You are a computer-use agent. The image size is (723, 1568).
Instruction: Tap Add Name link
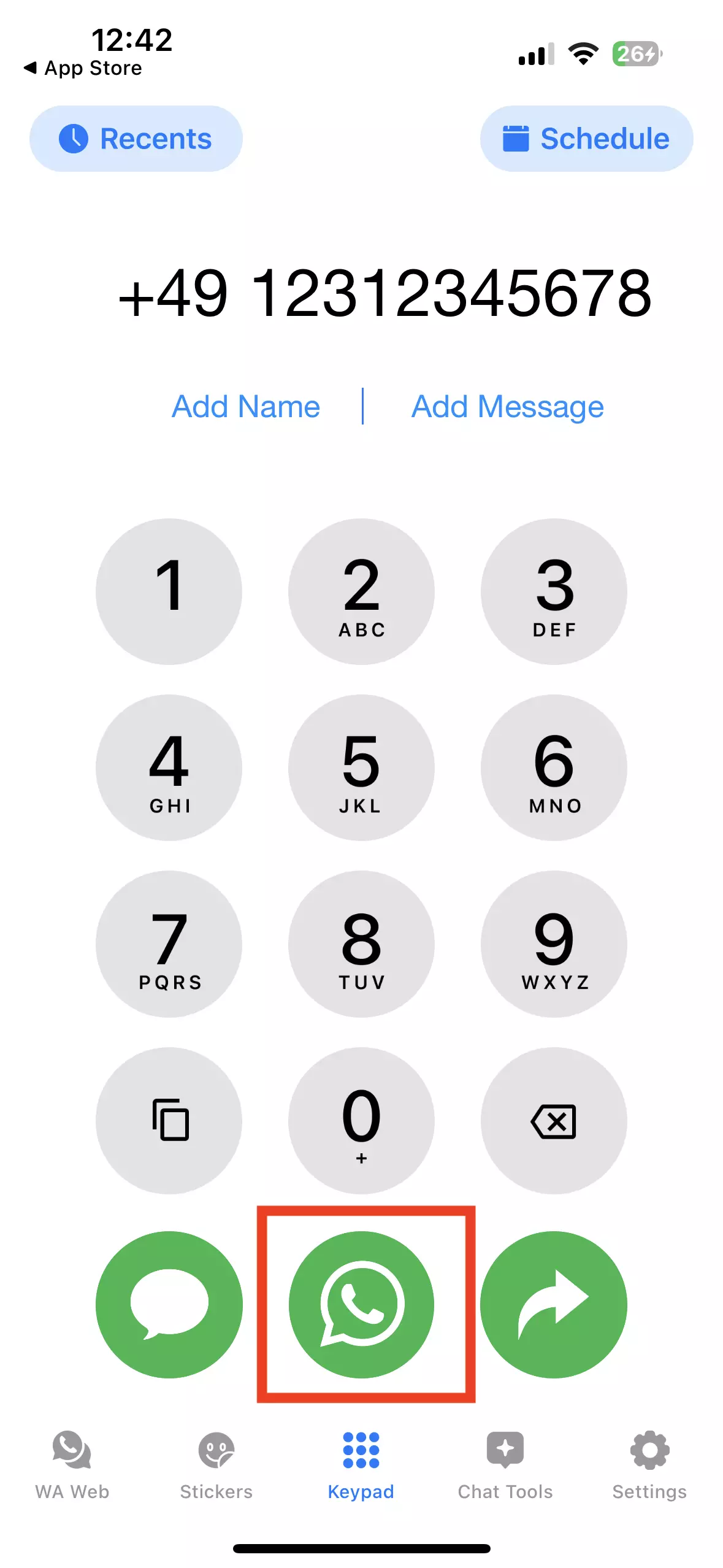(x=245, y=405)
